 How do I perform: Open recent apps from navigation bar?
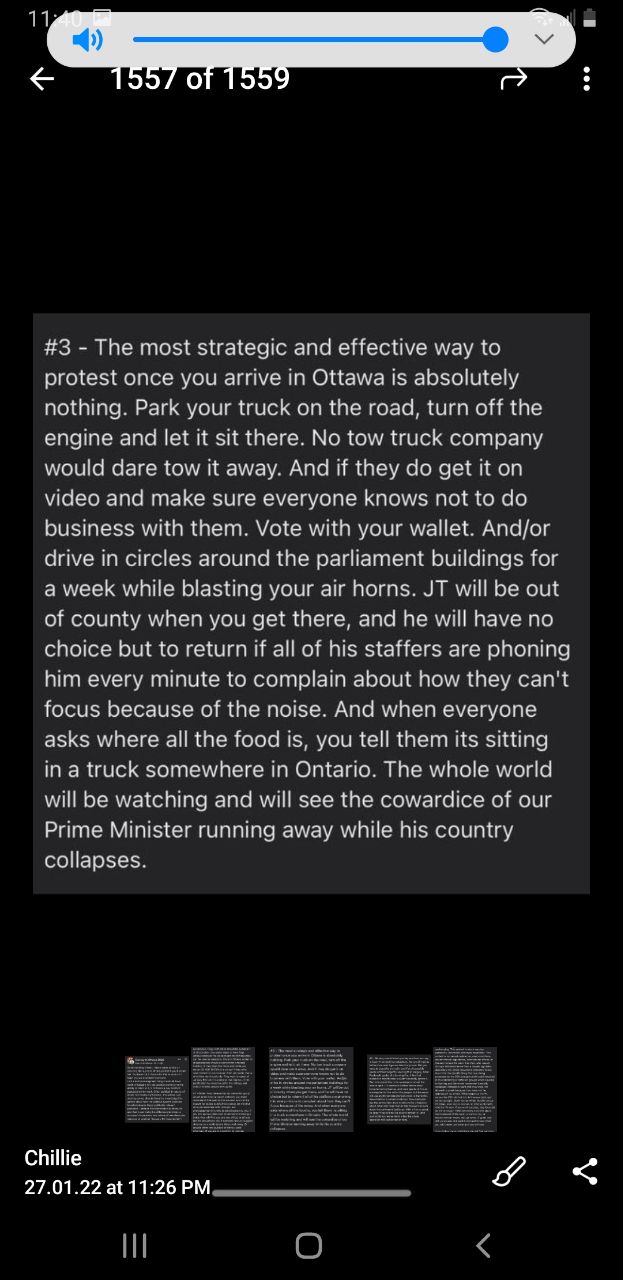pos(134,1245)
